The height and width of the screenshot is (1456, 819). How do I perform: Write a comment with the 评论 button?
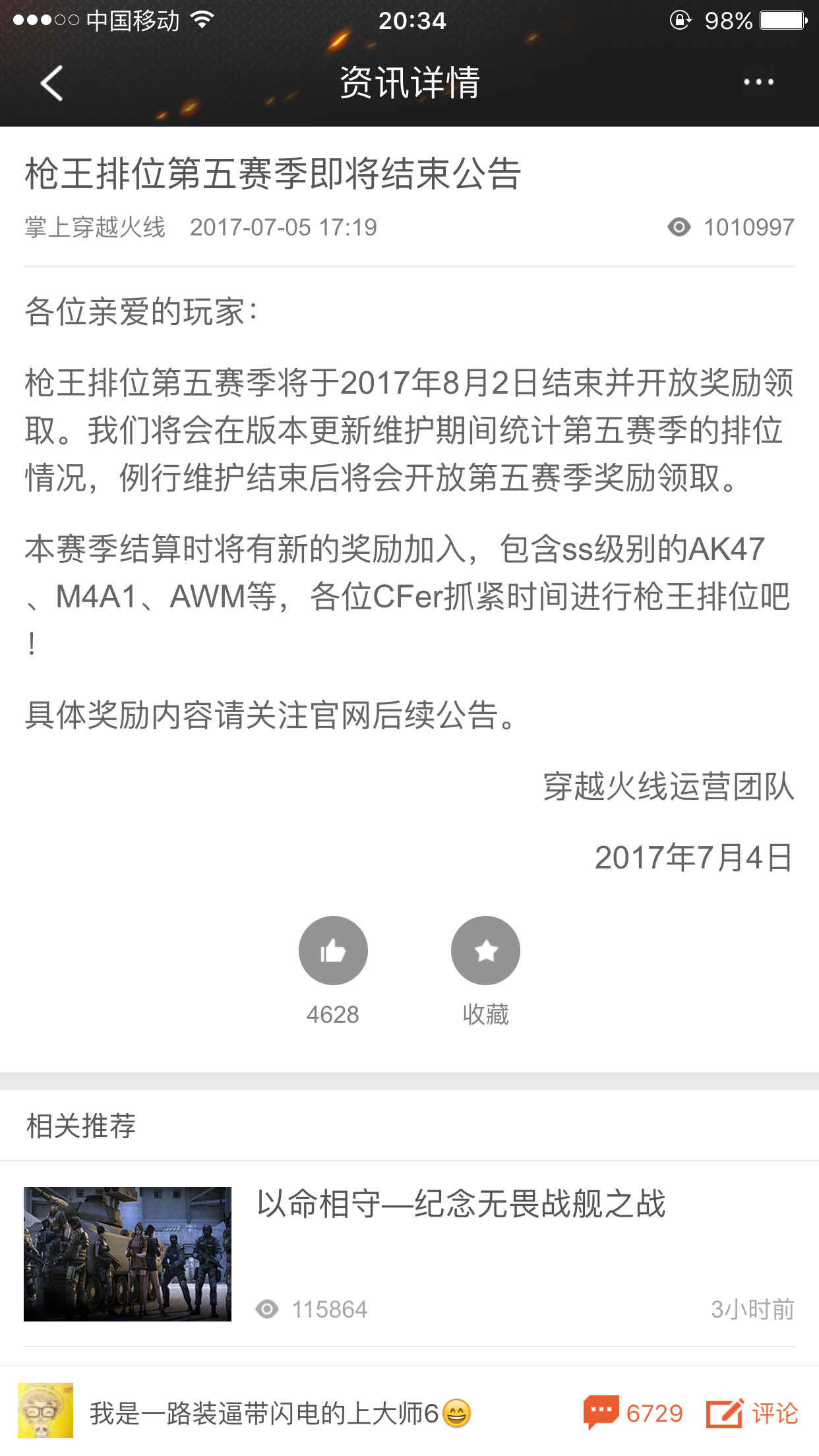(x=752, y=1413)
